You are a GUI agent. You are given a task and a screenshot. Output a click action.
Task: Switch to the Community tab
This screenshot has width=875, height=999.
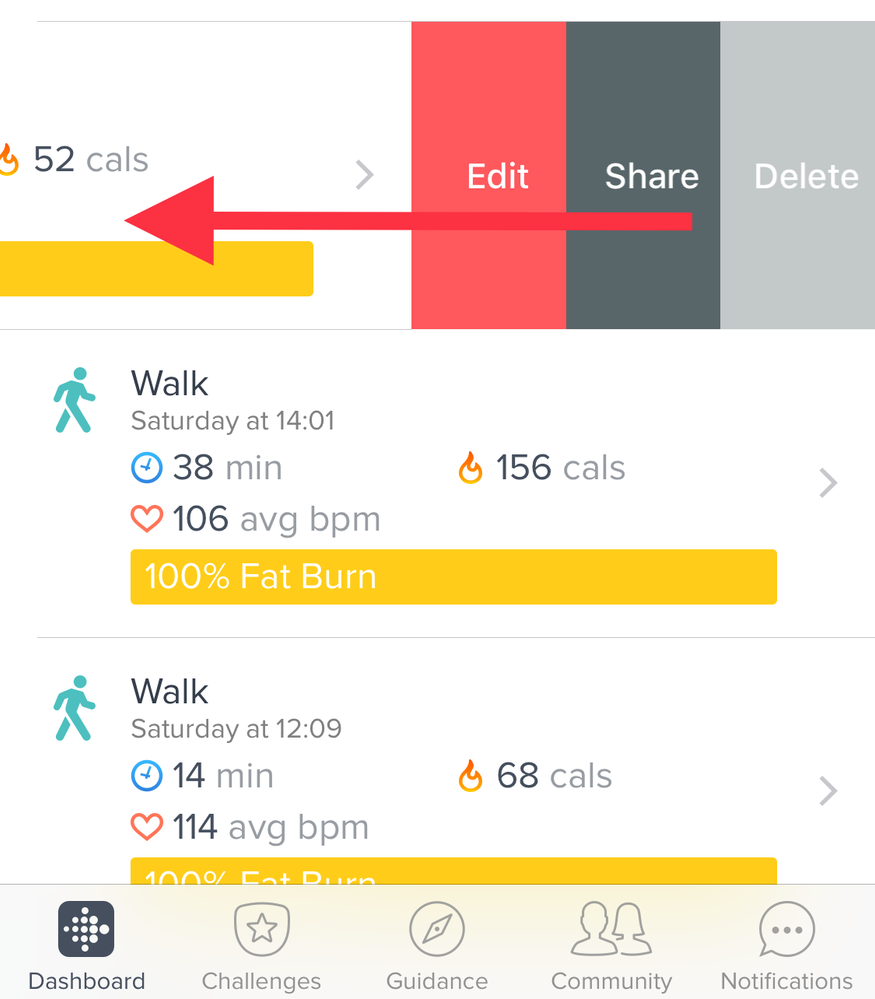pos(611,946)
